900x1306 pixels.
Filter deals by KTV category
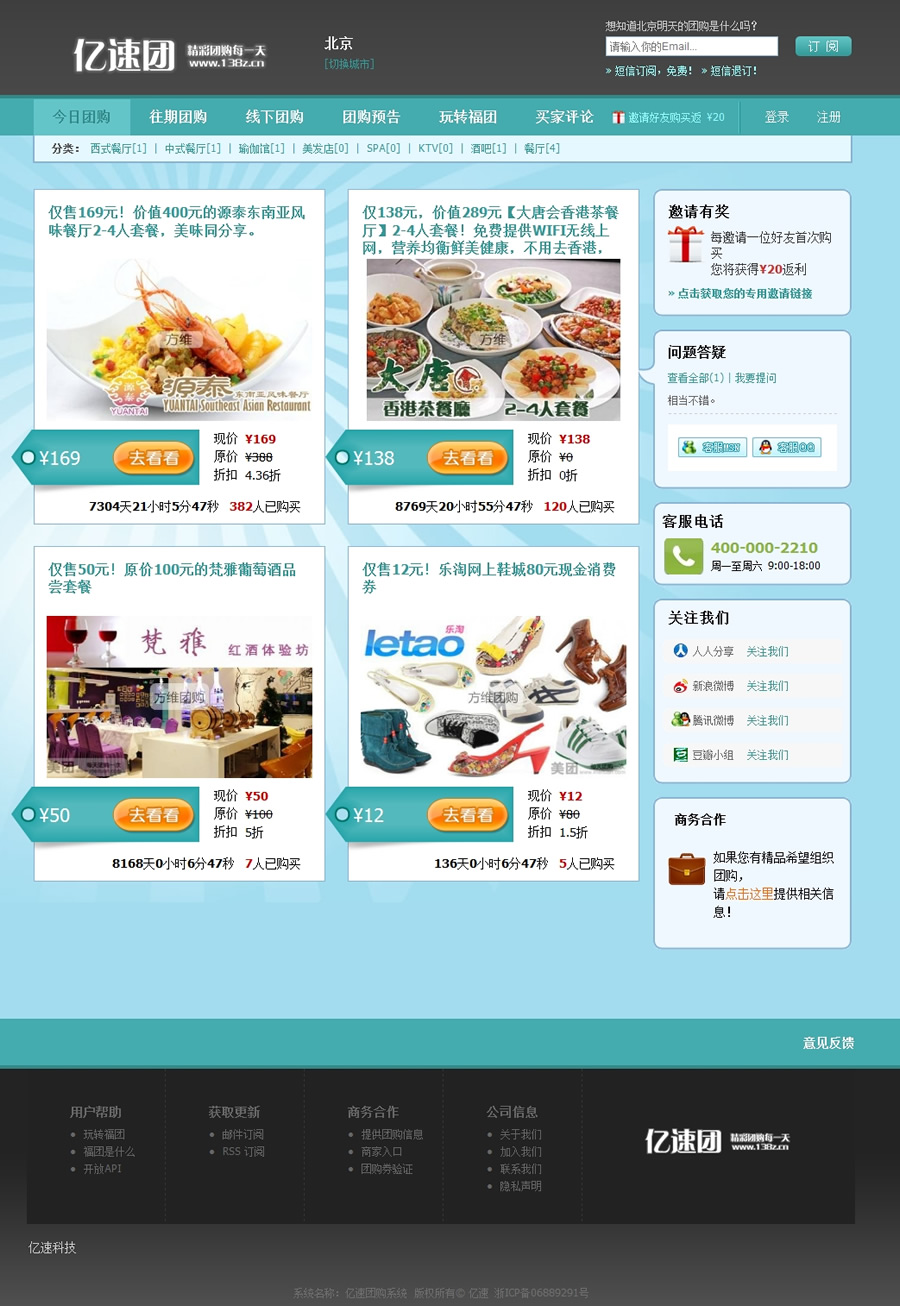[x=435, y=149]
